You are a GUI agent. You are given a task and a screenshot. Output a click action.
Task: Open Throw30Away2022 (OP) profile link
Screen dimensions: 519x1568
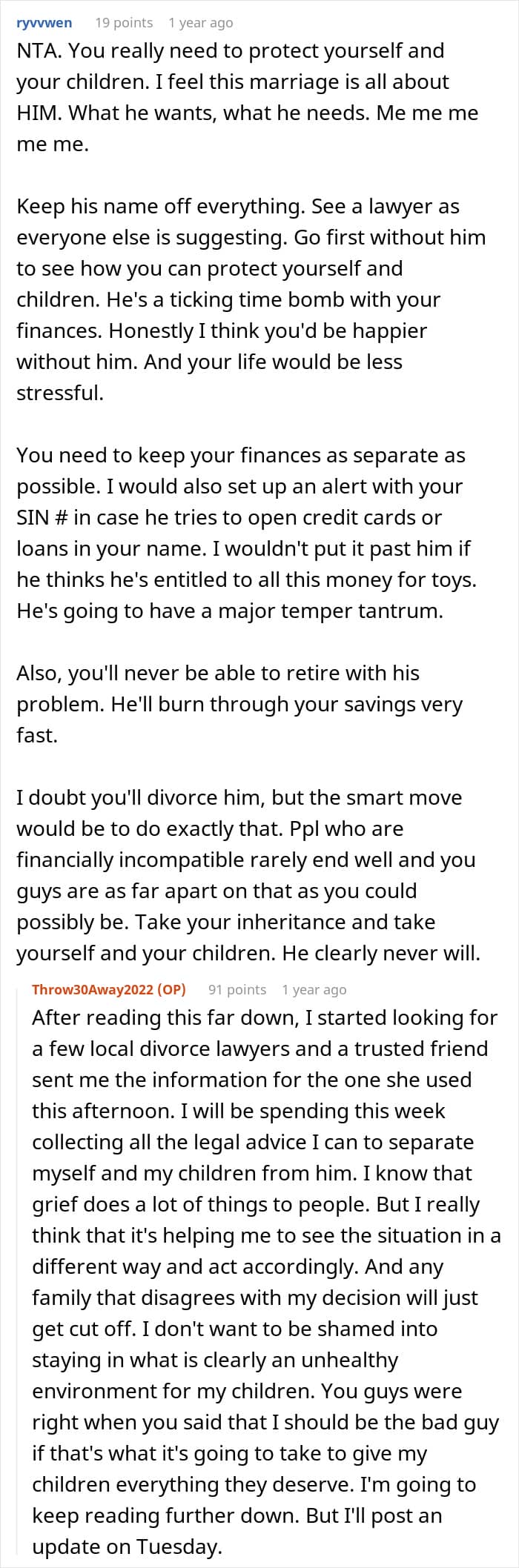point(109,989)
